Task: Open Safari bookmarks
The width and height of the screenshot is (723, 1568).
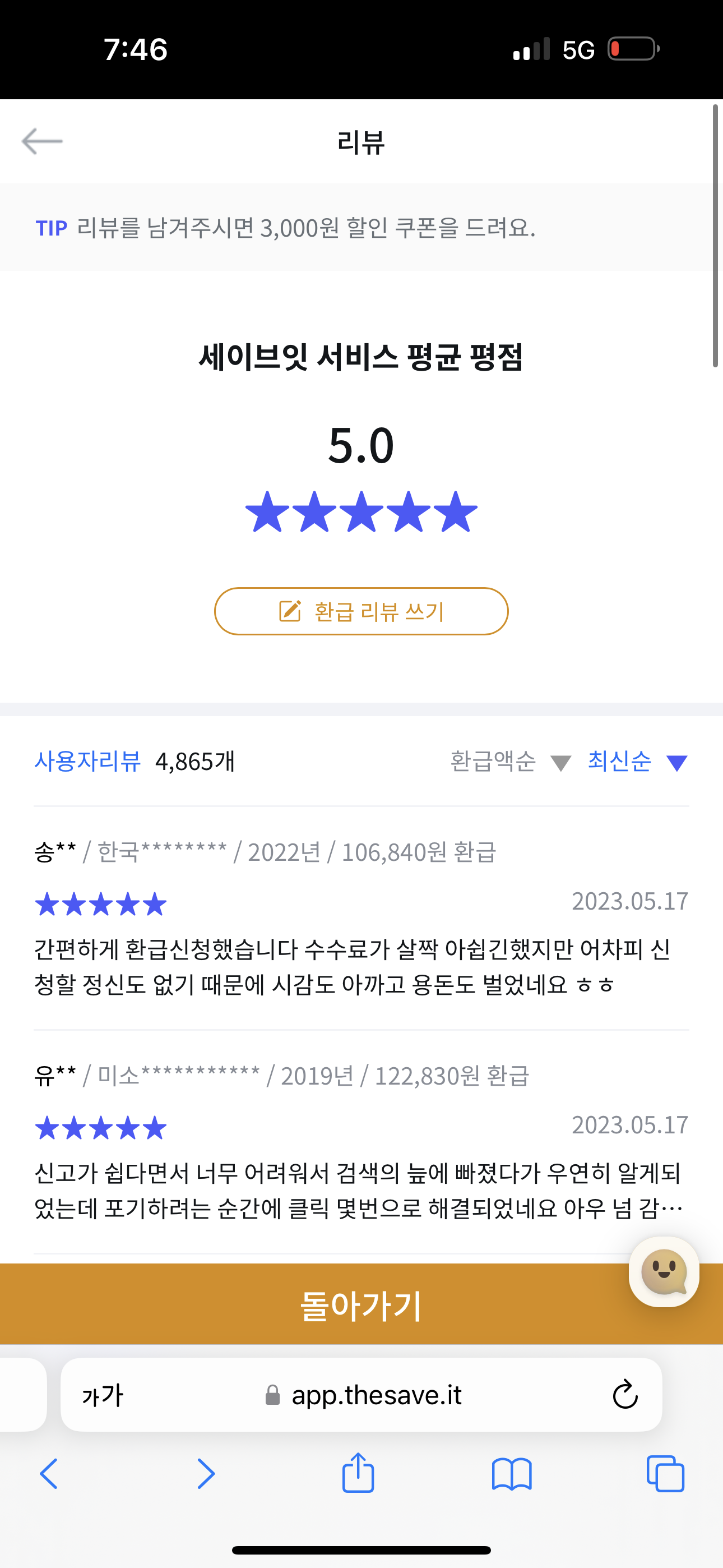Action: [x=511, y=1474]
